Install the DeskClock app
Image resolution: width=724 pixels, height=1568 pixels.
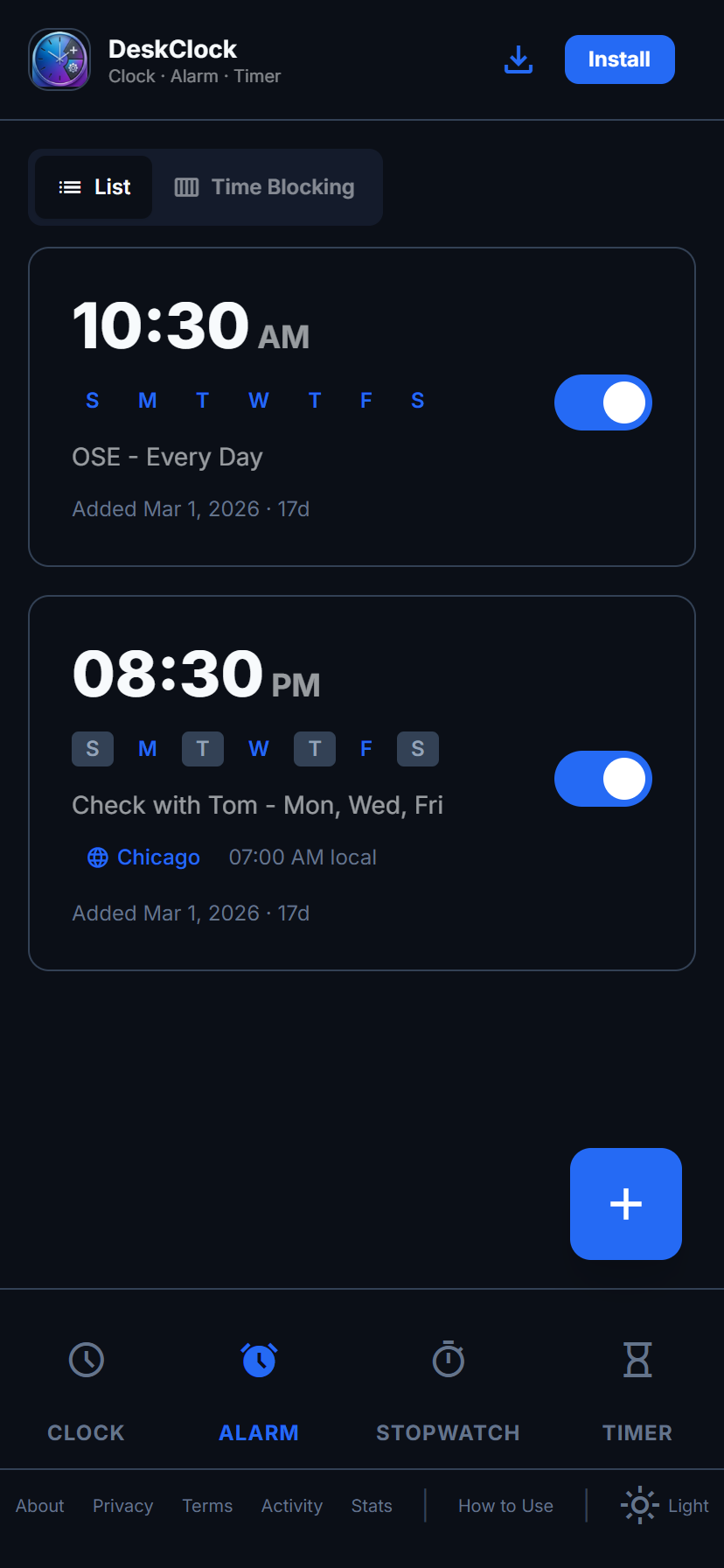(x=619, y=59)
